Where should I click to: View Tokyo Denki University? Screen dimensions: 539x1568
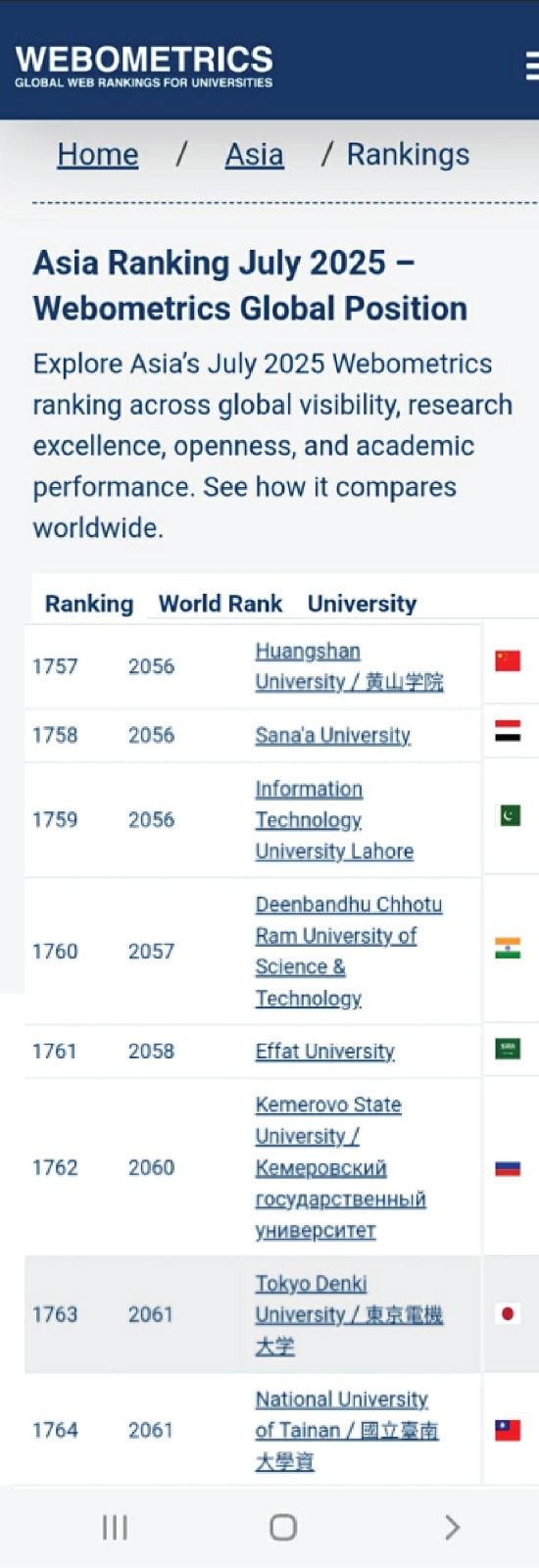point(349,1315)
